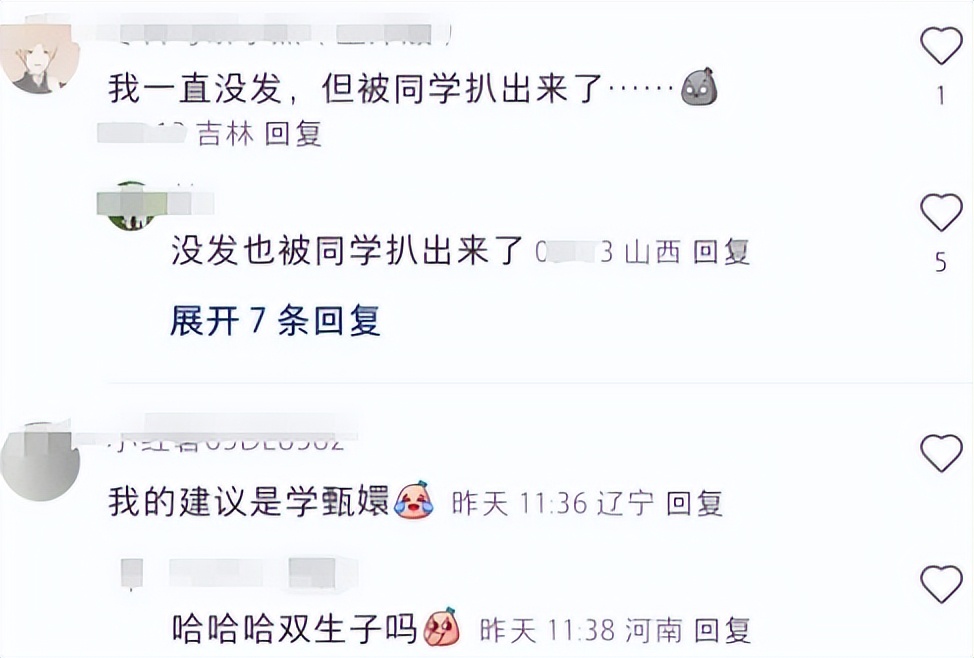
Task: Like the comment "我一直没发，但被同学扒出来了"
Action: point(940,45)
